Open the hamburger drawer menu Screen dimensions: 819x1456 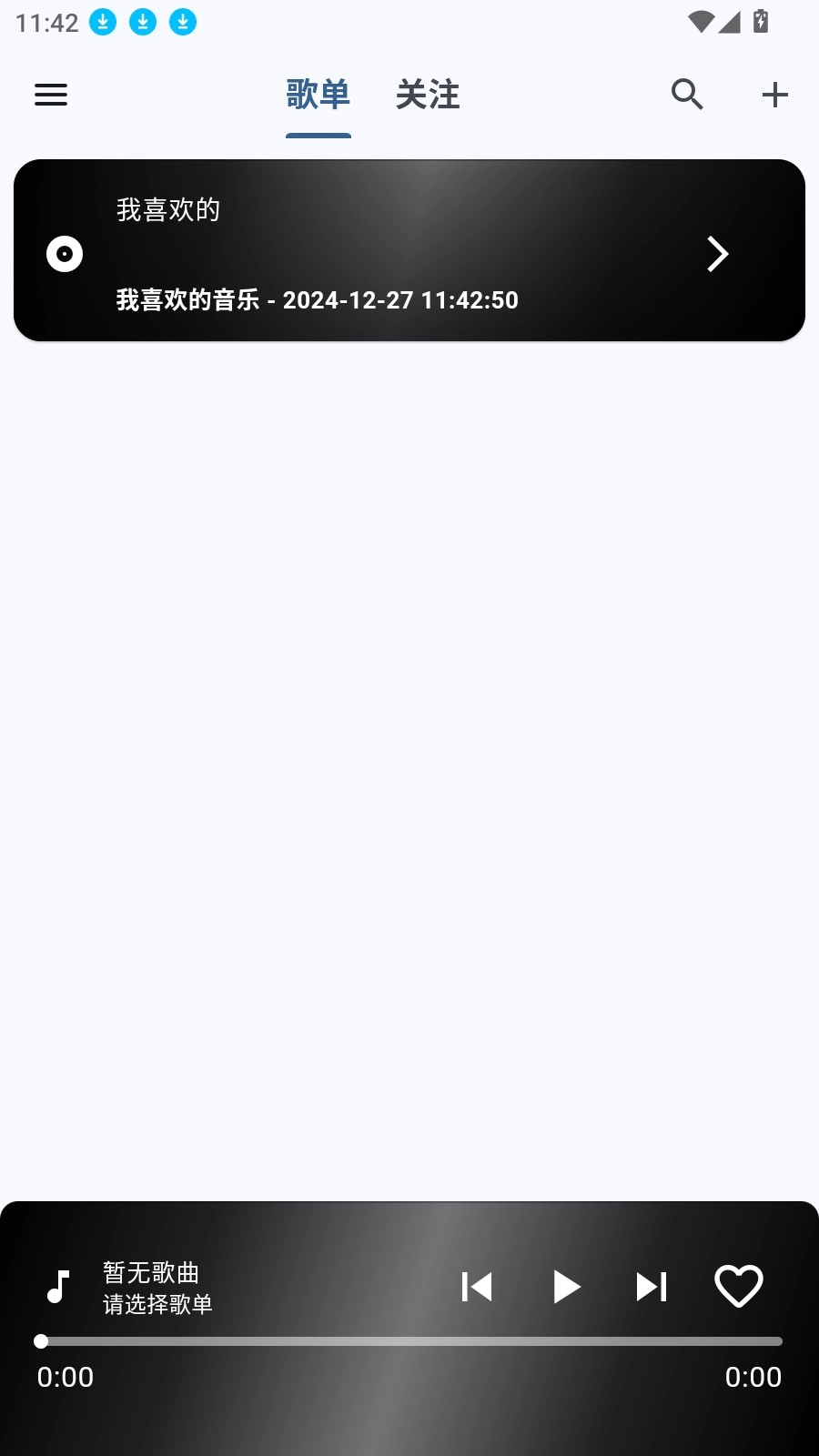pyautogui.click(x=51, y=95)
